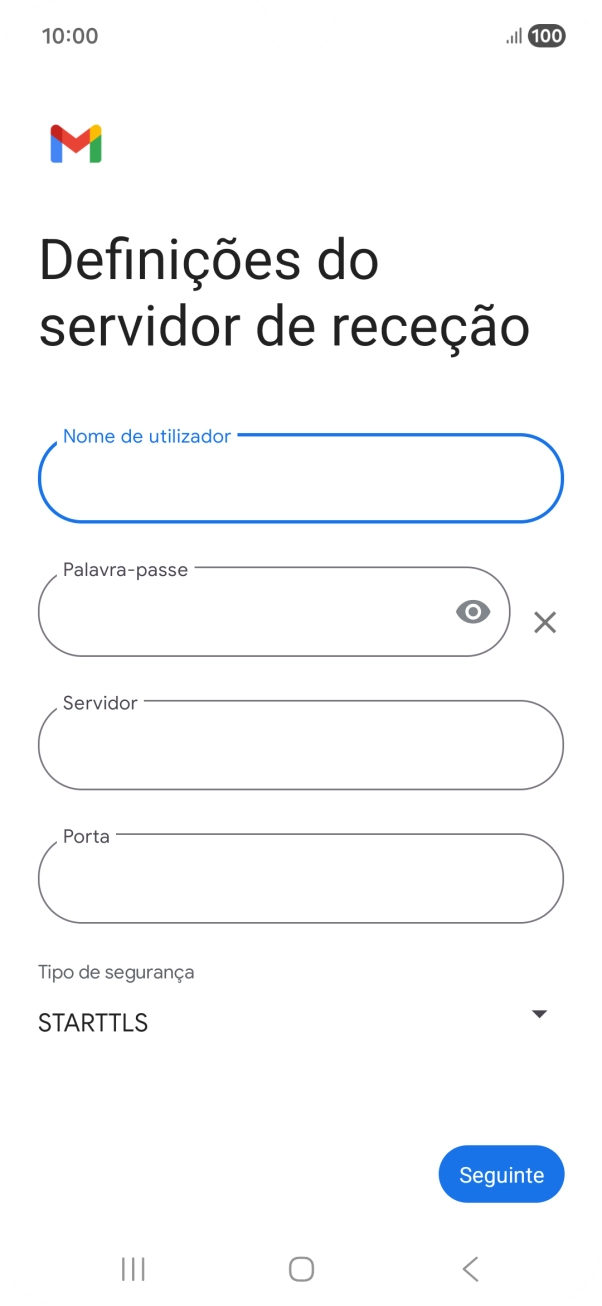
Task: Show password with the eye icon
Action: pos(473,612)
